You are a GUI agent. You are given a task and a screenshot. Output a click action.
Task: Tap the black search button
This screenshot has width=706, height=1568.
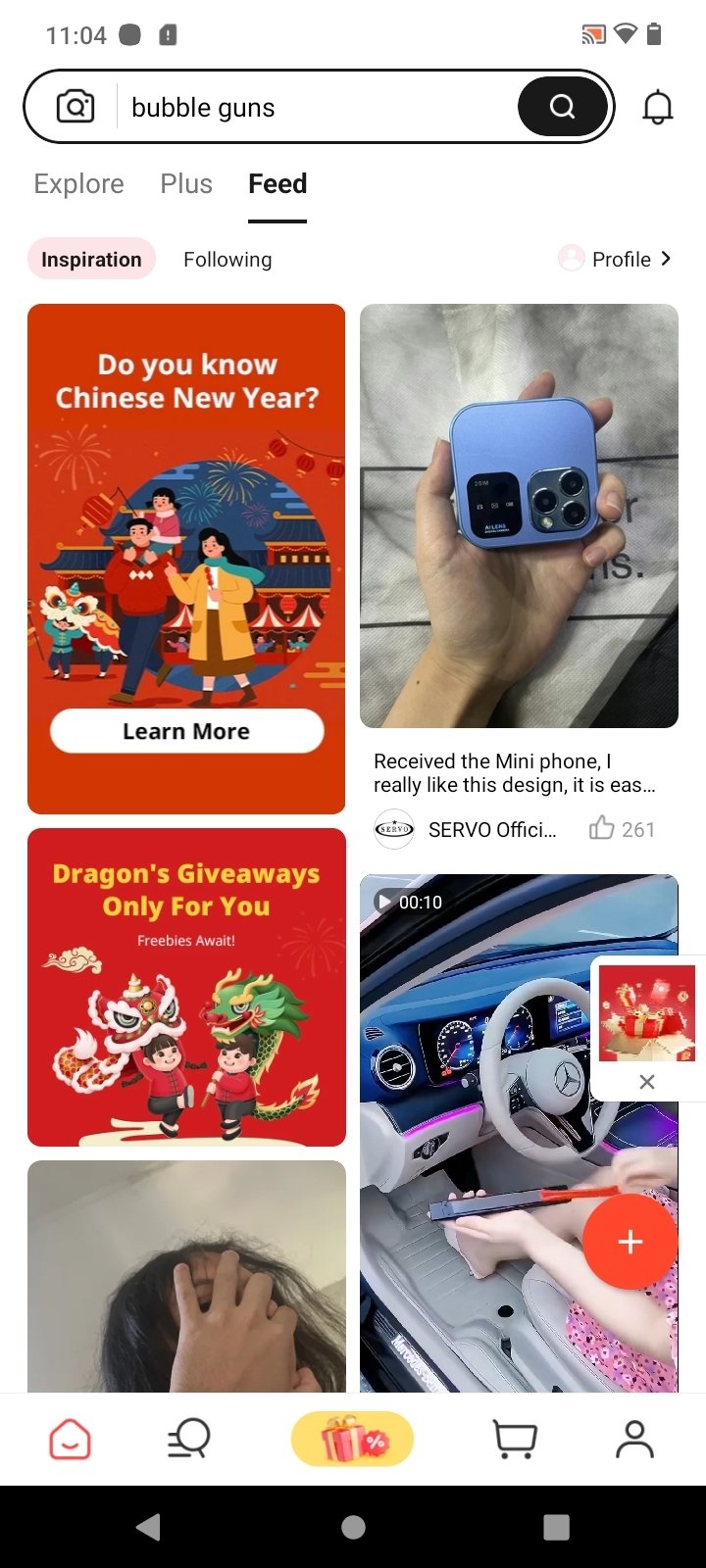tap(562, 107)
